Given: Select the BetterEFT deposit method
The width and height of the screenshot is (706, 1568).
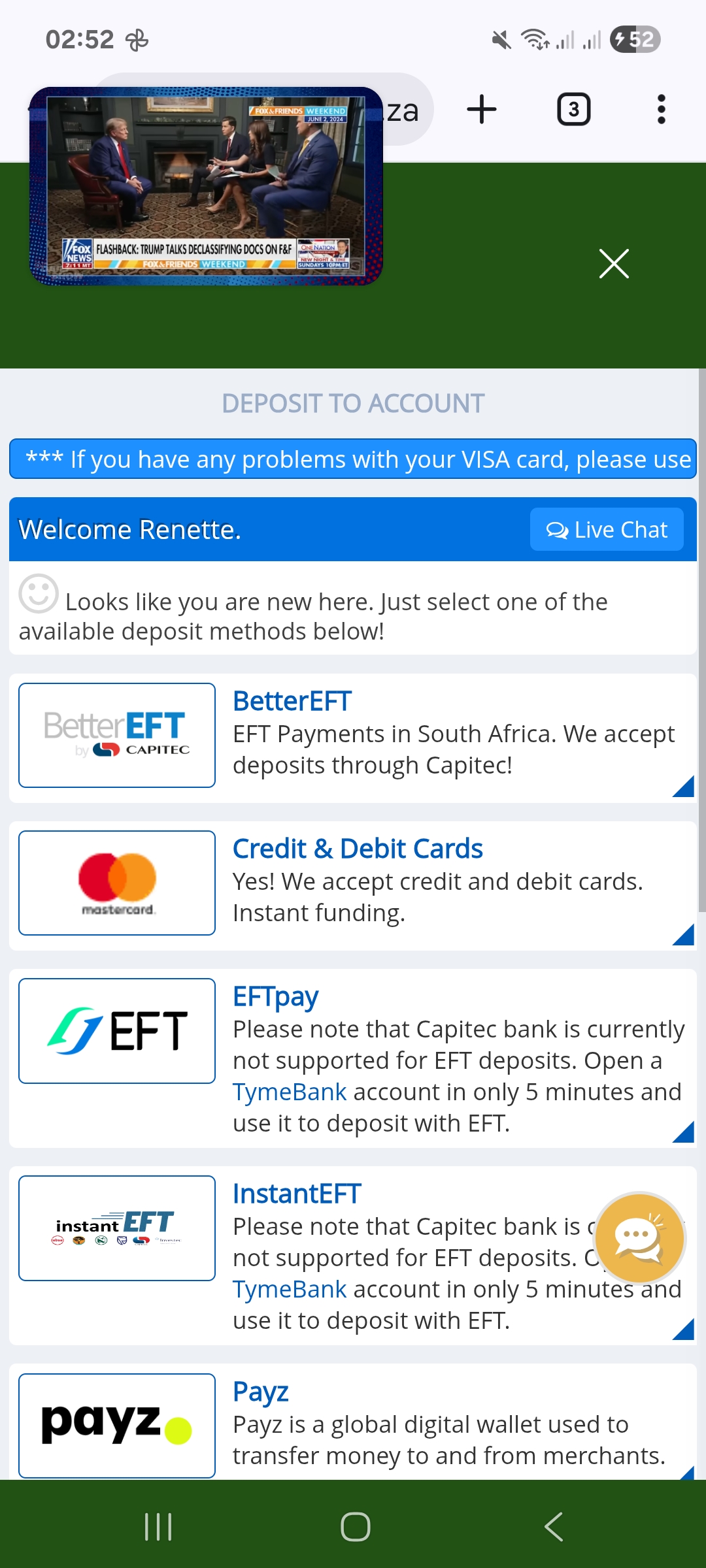Looking at the screenshot, I should (x=292, y=701).
